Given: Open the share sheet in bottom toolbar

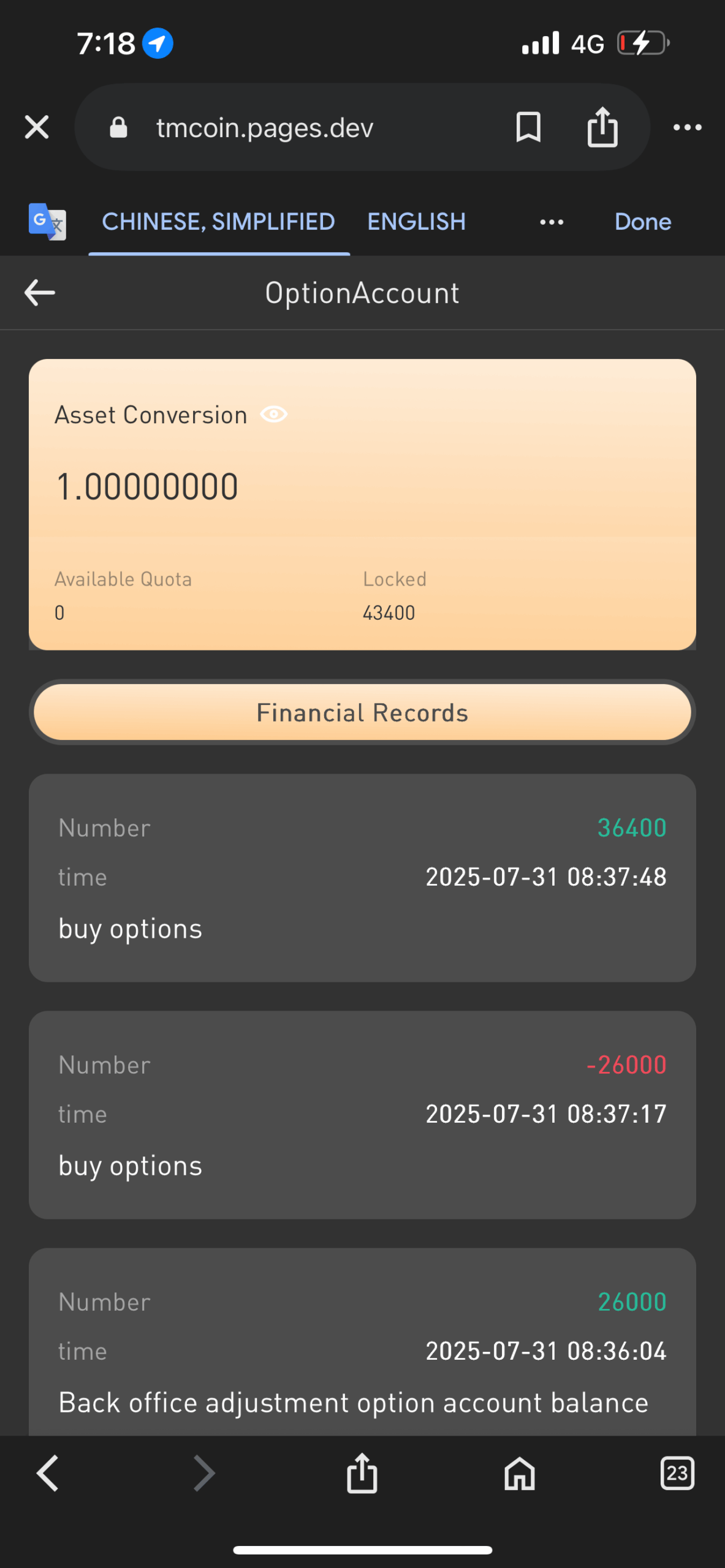Looking at the screenshot, I should click(x=362, y=1473).
